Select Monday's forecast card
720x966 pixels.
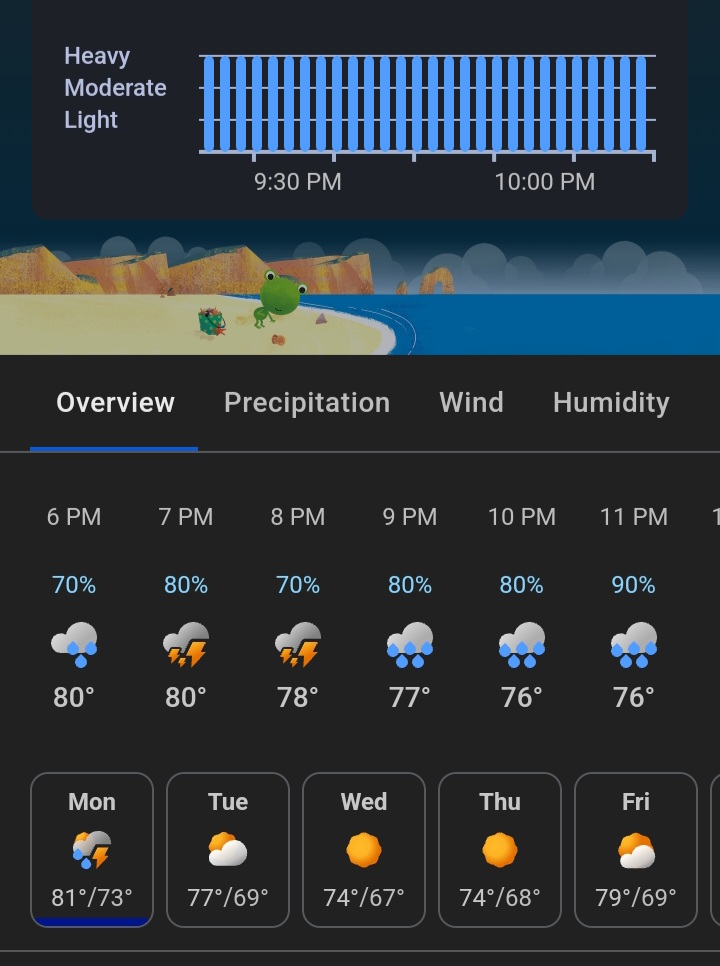tap(92, 849)
